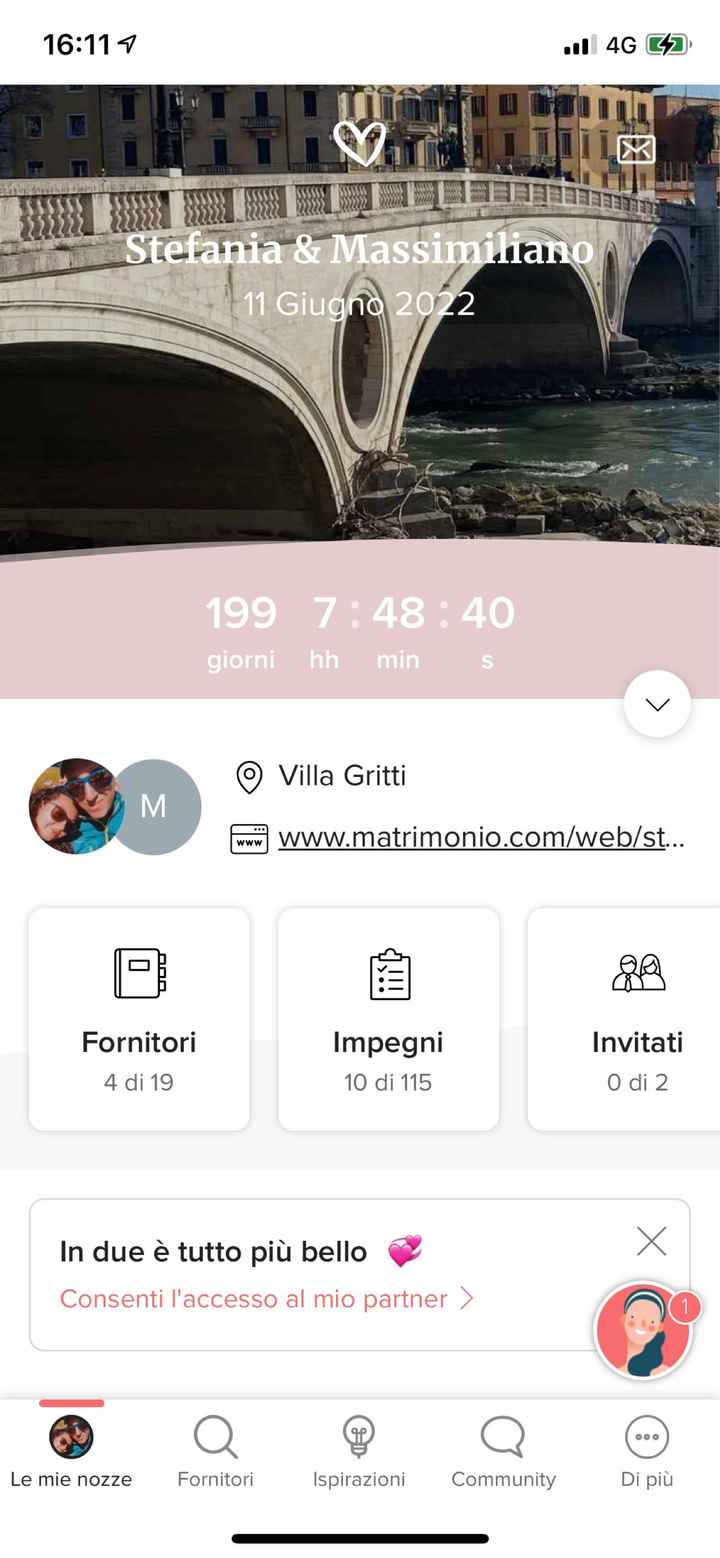Open the Di più options menu
Screen dimensions: 720x1558
coord(646,1434)
